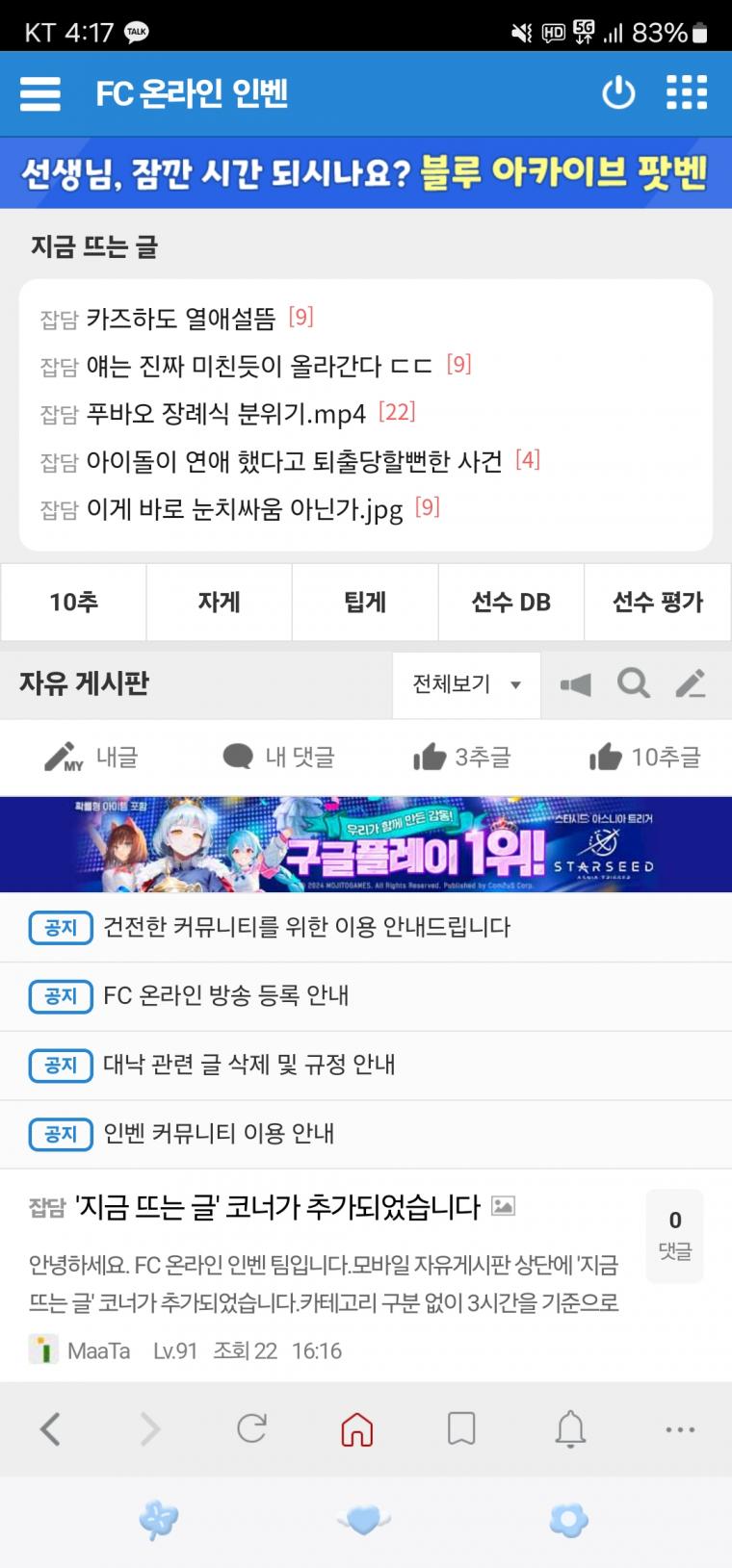
Task: Open the grid apps menu
Action: point(687,93)
